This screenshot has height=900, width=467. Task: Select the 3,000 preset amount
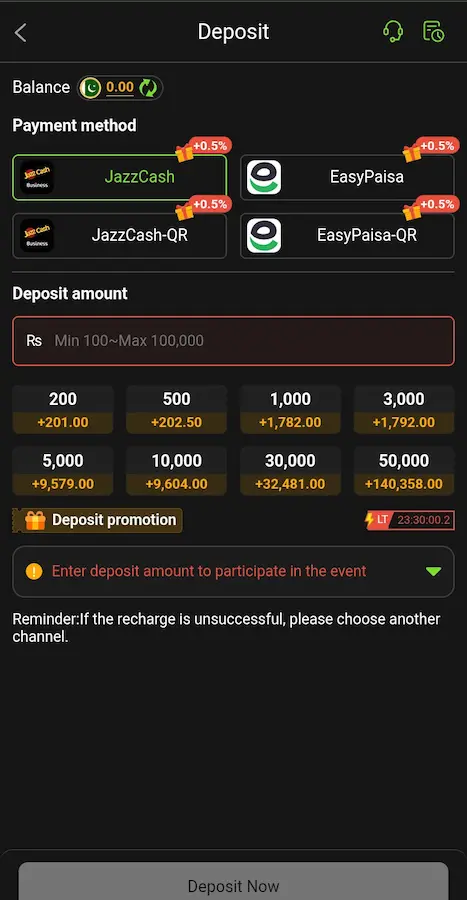tap(404, 410)
